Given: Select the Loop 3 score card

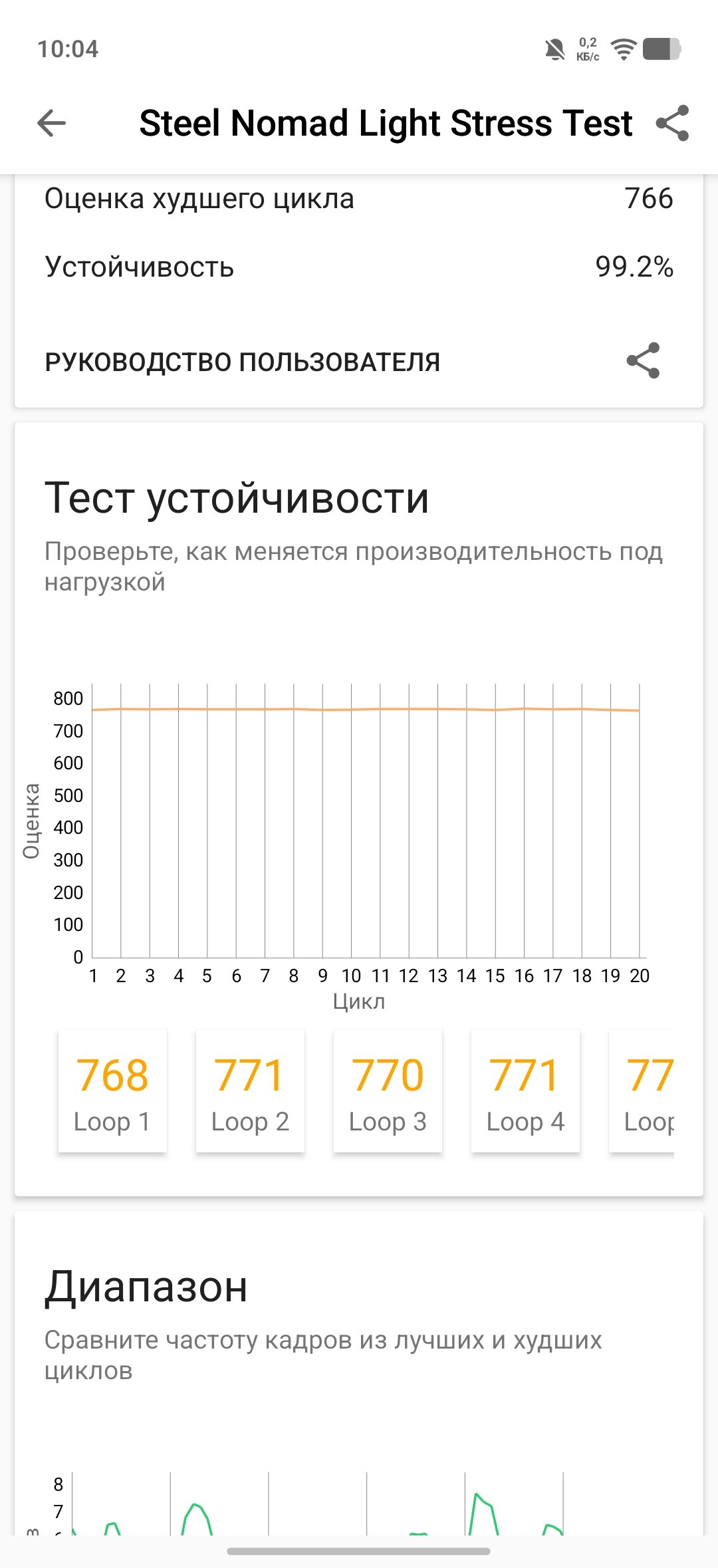Looking at the screenshot, I should [388, 1091].
